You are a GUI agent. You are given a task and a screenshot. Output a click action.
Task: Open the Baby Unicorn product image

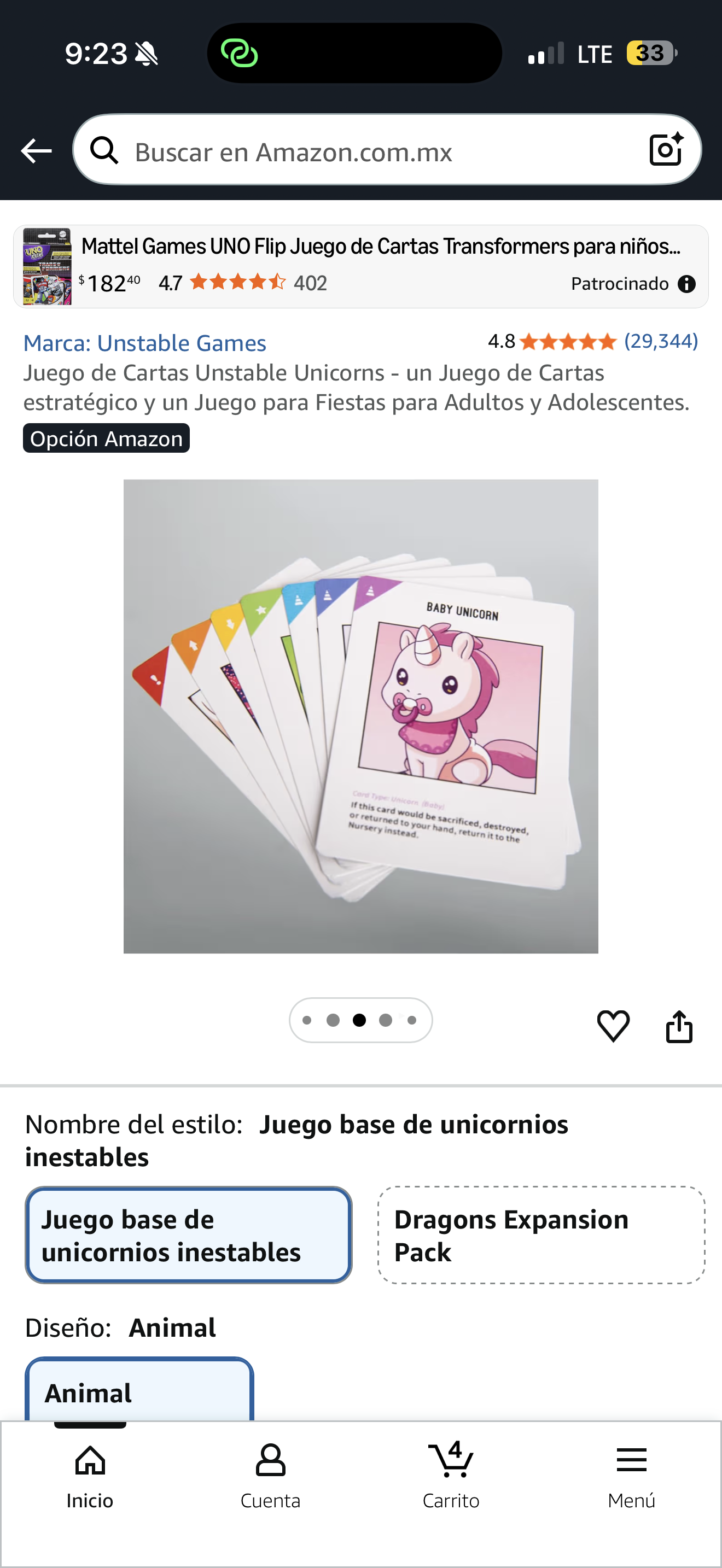[360, 716]
